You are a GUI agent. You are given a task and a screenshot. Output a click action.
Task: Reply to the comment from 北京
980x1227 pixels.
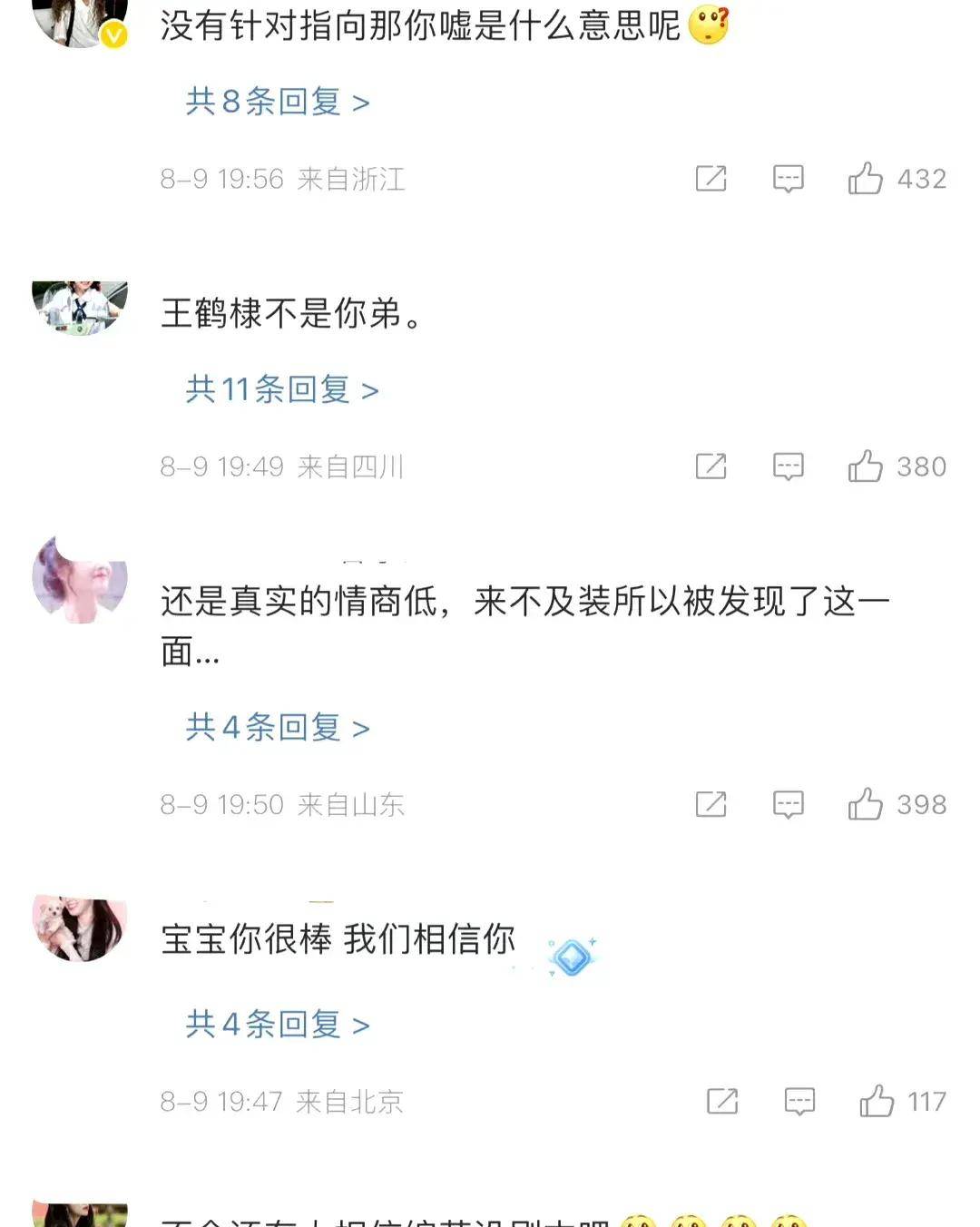pyautogui.click(x=799, y=1101)
